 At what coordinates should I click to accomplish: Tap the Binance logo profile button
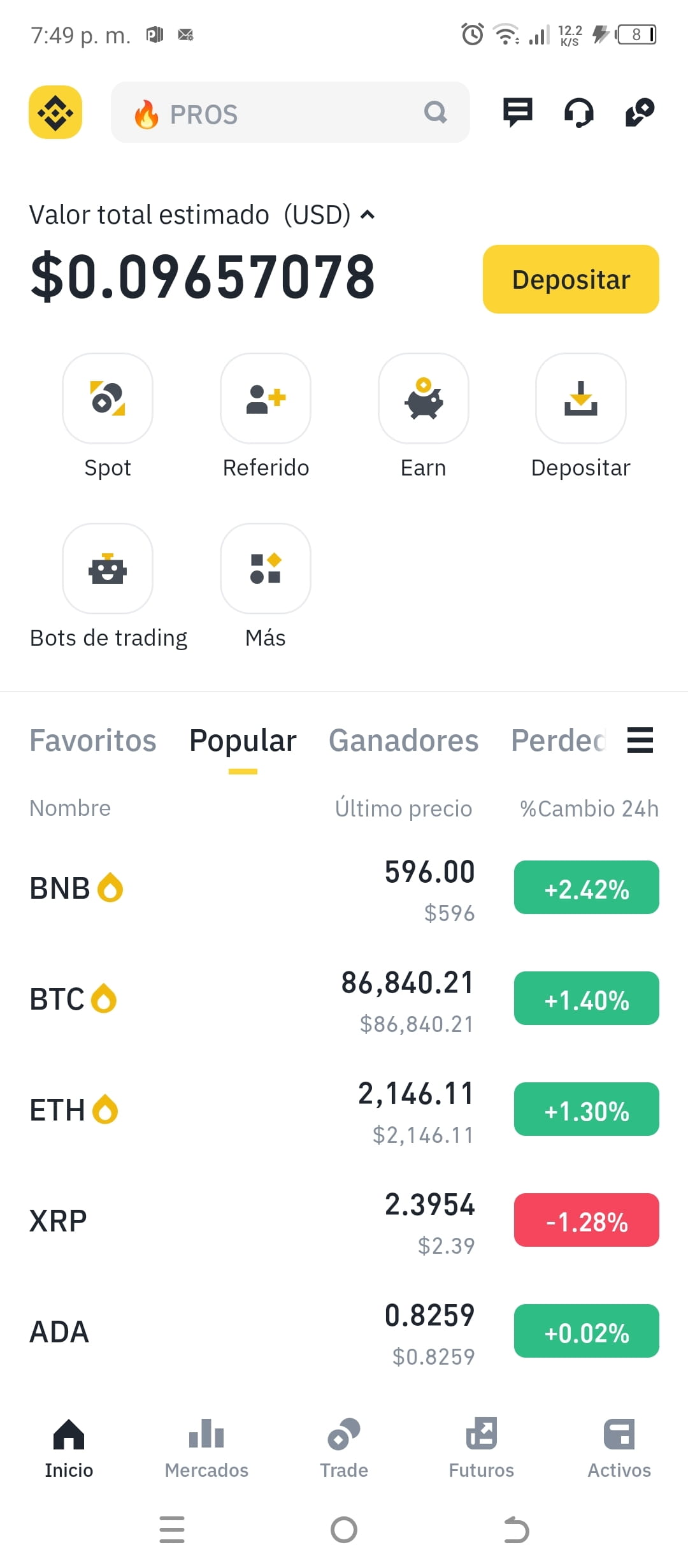tap(55, 112)
